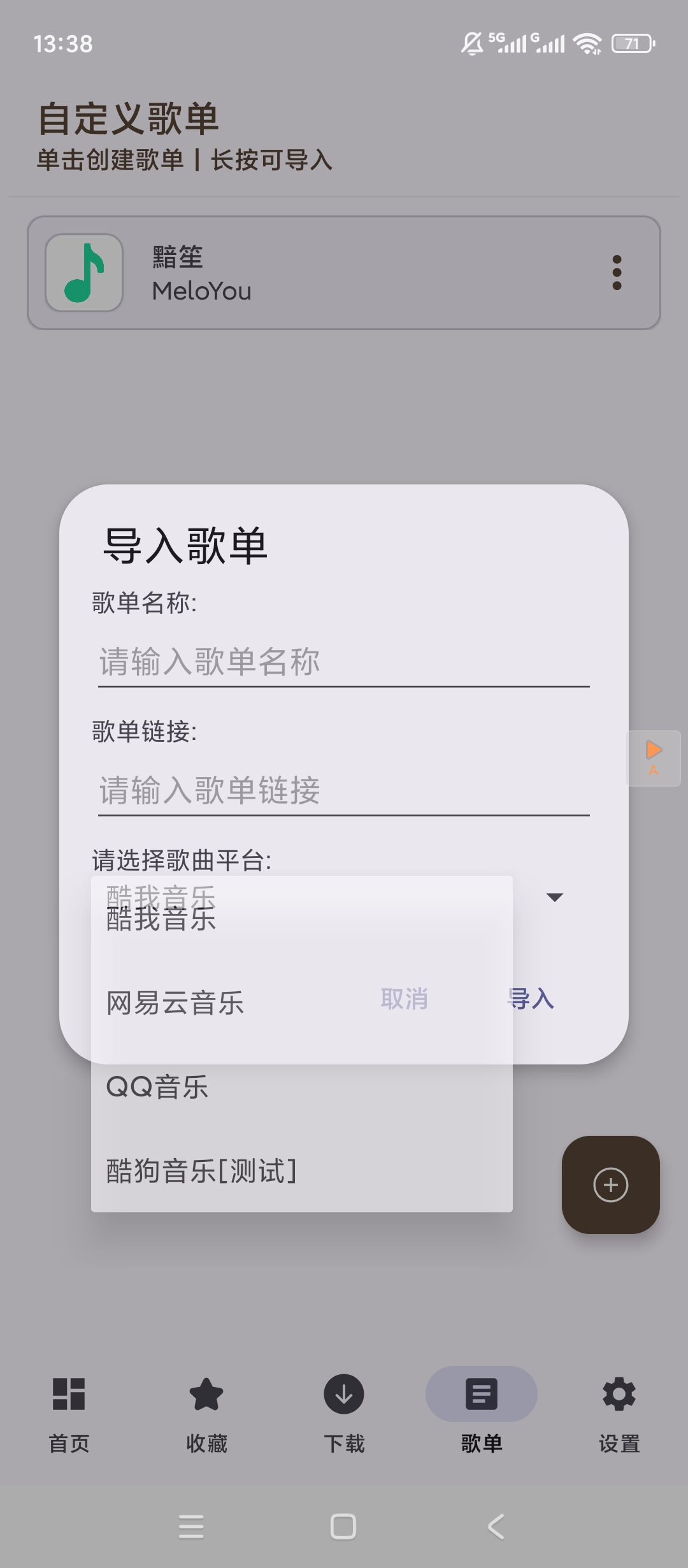Tap the plus button to create a playlist
This screenshot has height=1568, width=688.
point(610,1184)
